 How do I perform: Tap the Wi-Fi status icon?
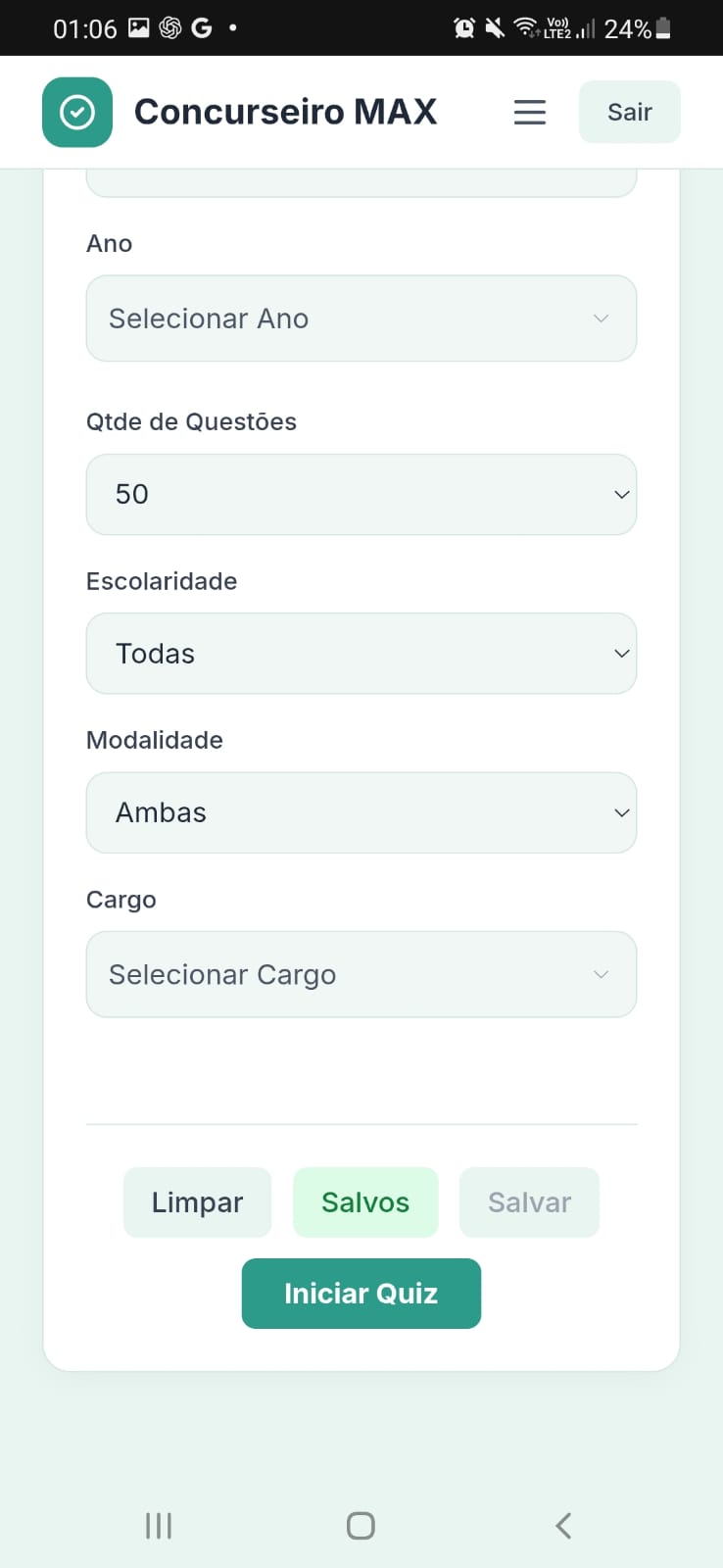click(524, 27)
